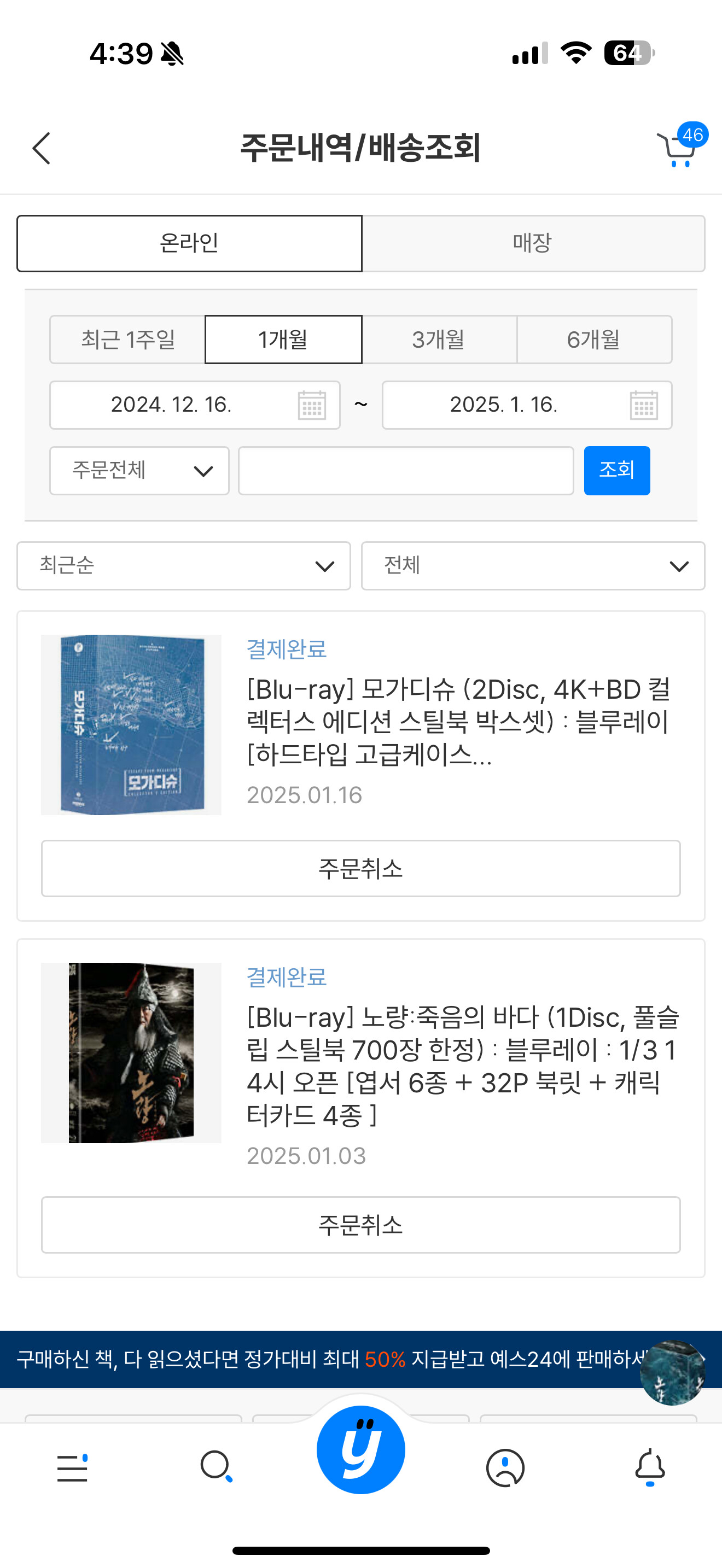Open the start date picker 2024. 12. 16.
Image resolution: width=722 pixels, height=1568 pixels.
point(195,405)
